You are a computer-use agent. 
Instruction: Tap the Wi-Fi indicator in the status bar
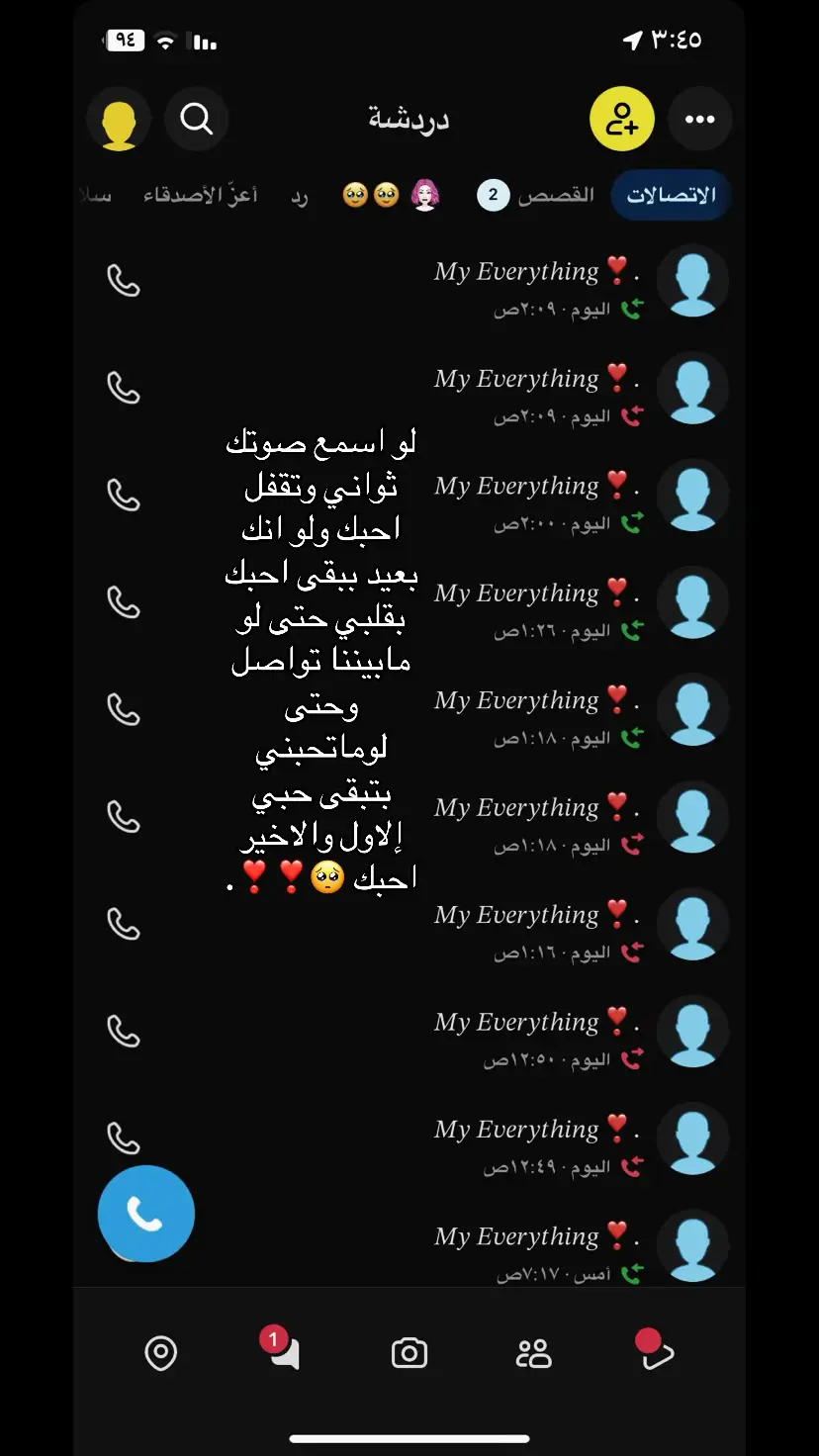click(x=165, y=41)
